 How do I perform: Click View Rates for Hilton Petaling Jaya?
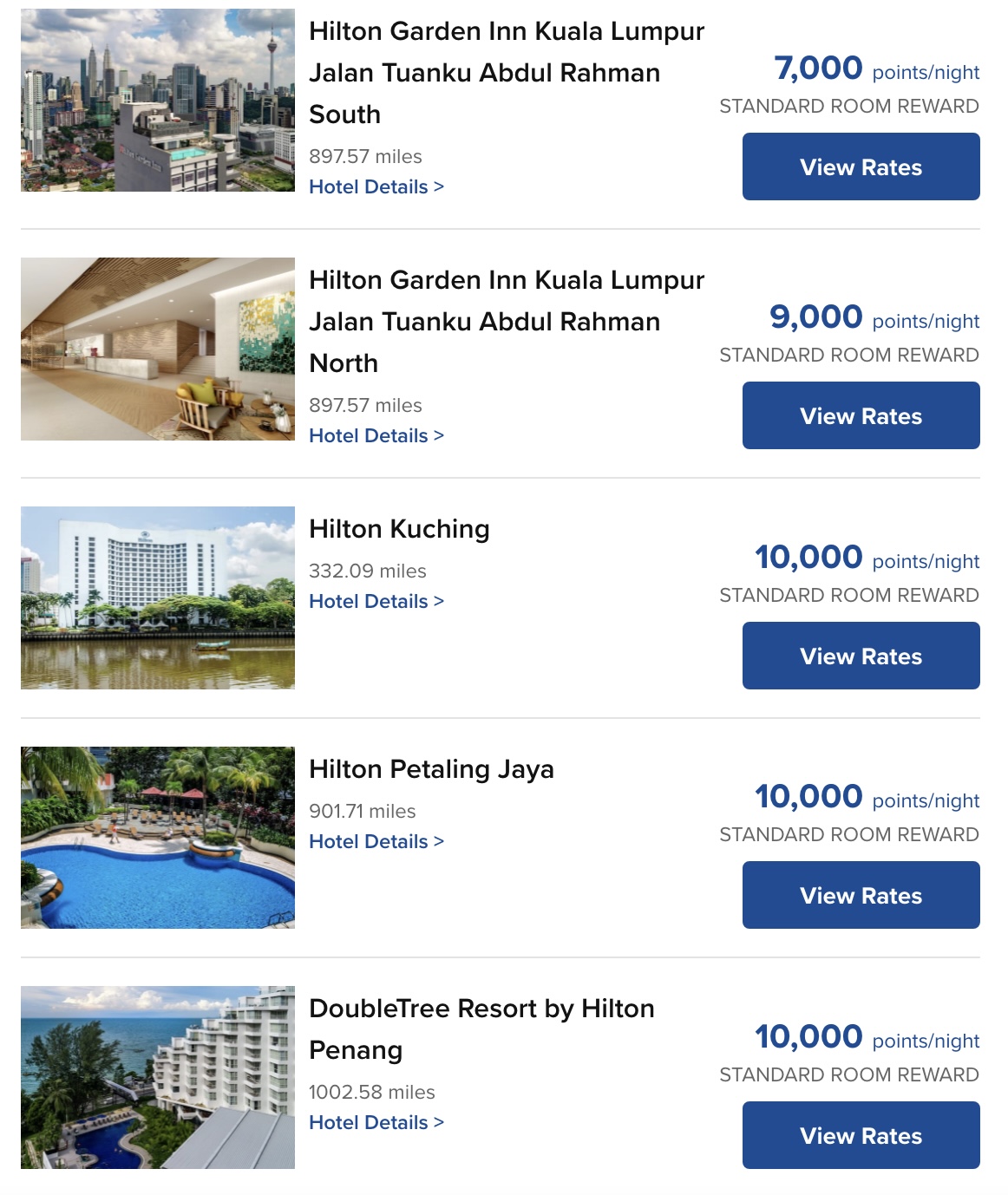[x=860, y=895]
